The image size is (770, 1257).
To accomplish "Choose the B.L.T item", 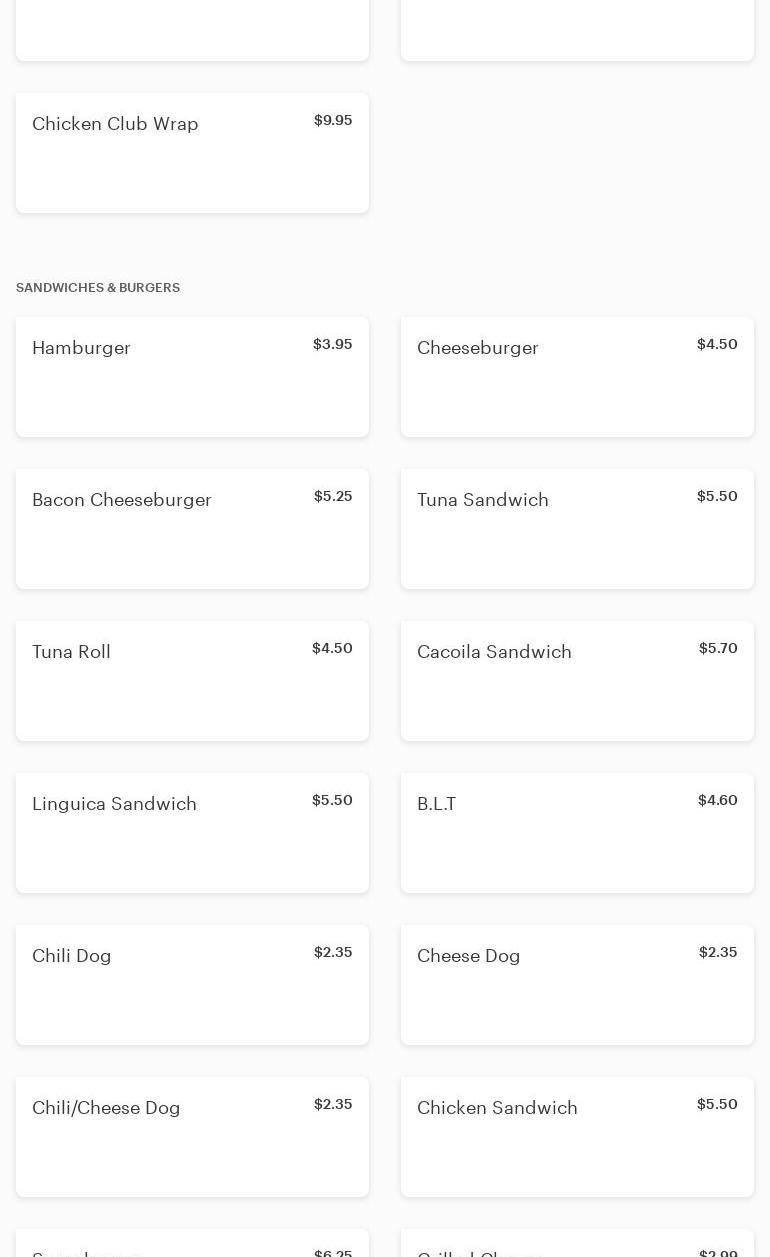I will click(577, 833).
